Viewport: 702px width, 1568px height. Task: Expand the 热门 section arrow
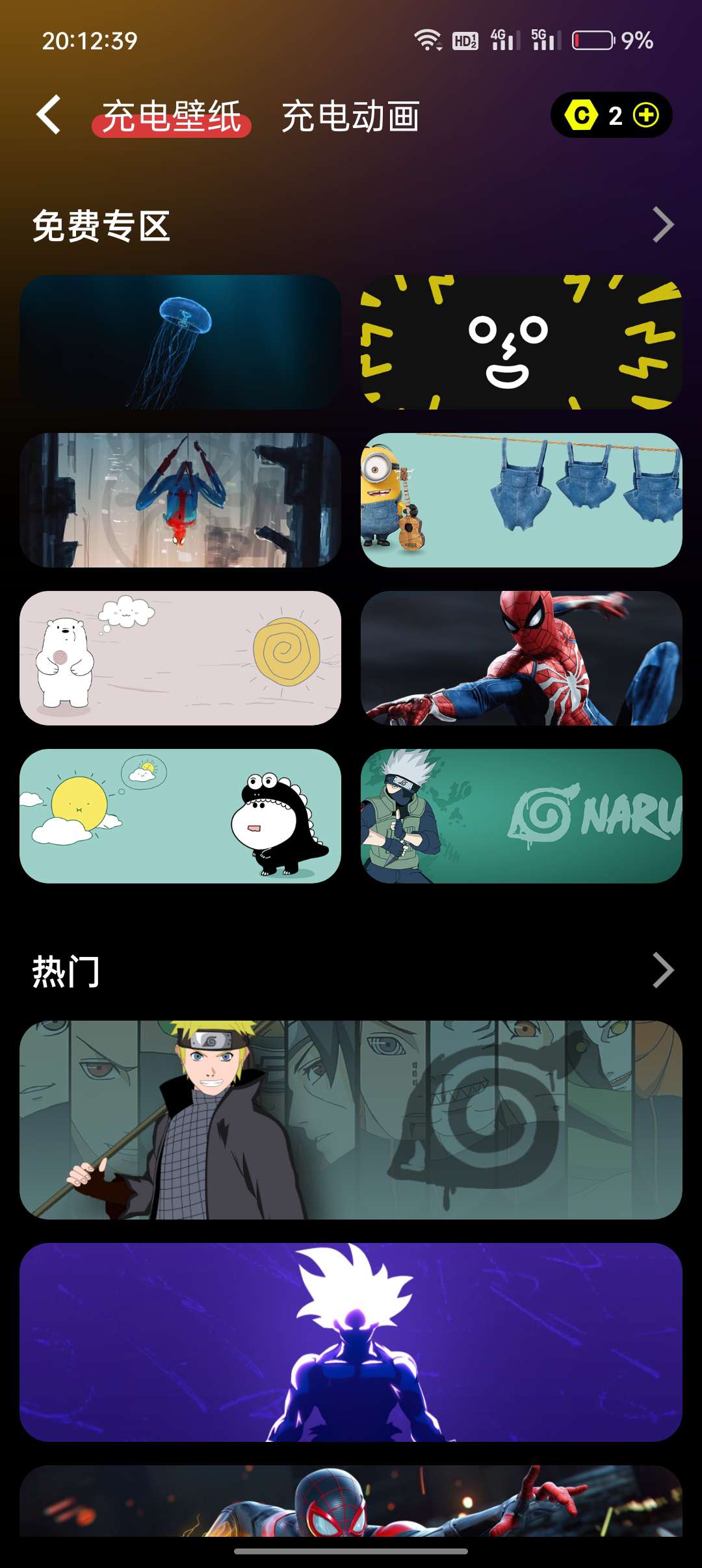(662, 971)
